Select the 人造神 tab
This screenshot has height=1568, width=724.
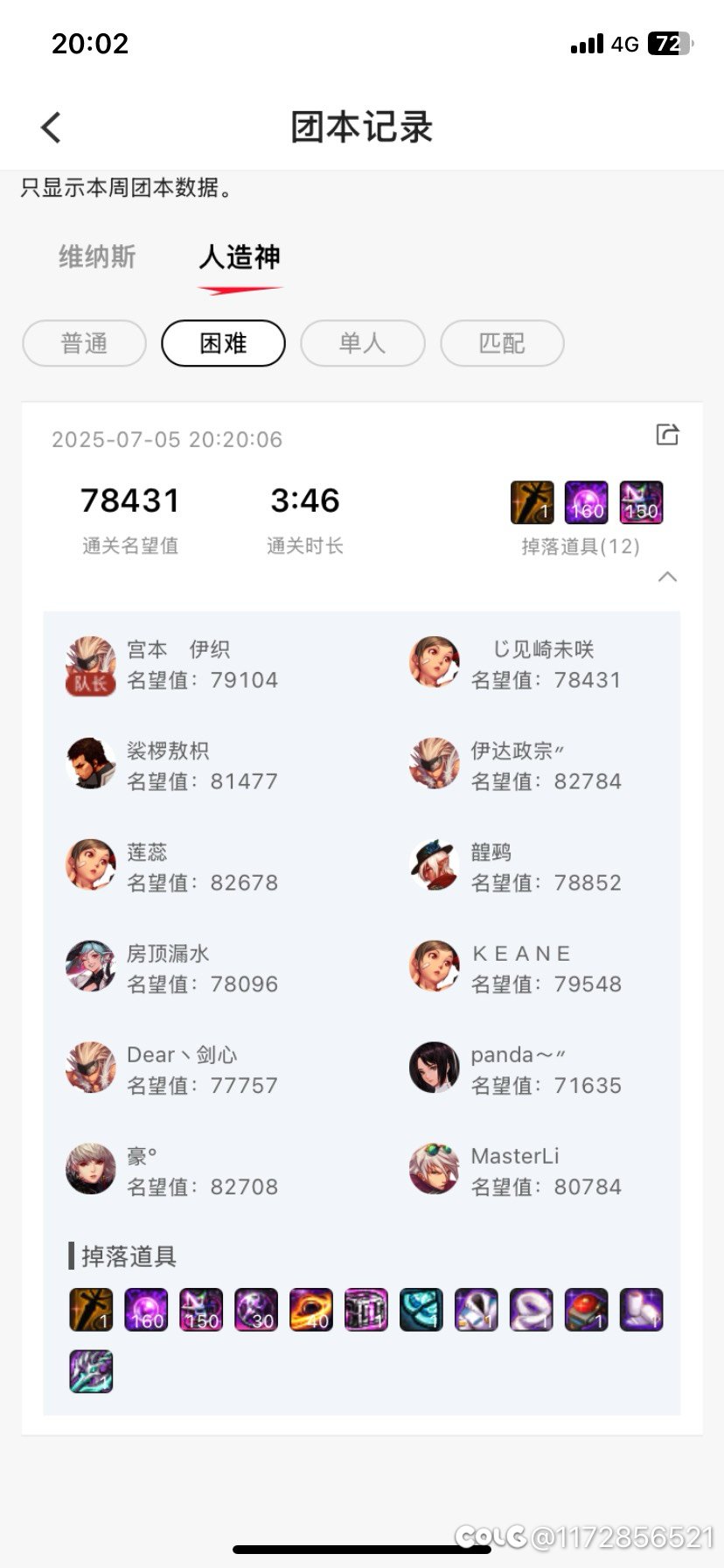coord(240,257)
